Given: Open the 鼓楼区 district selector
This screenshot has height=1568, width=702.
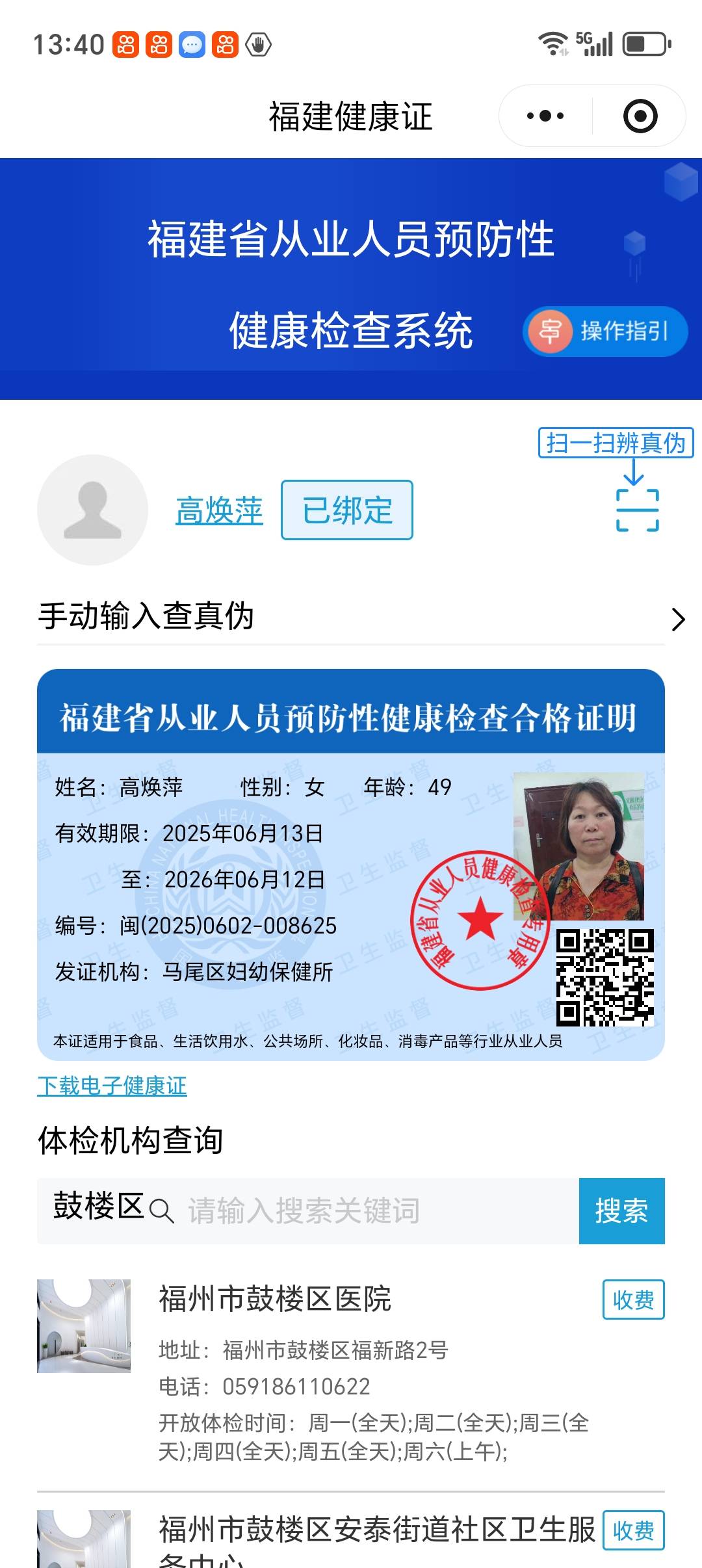Looking at the screenshot, I should pyautogui.click(x=98, y=1208).
